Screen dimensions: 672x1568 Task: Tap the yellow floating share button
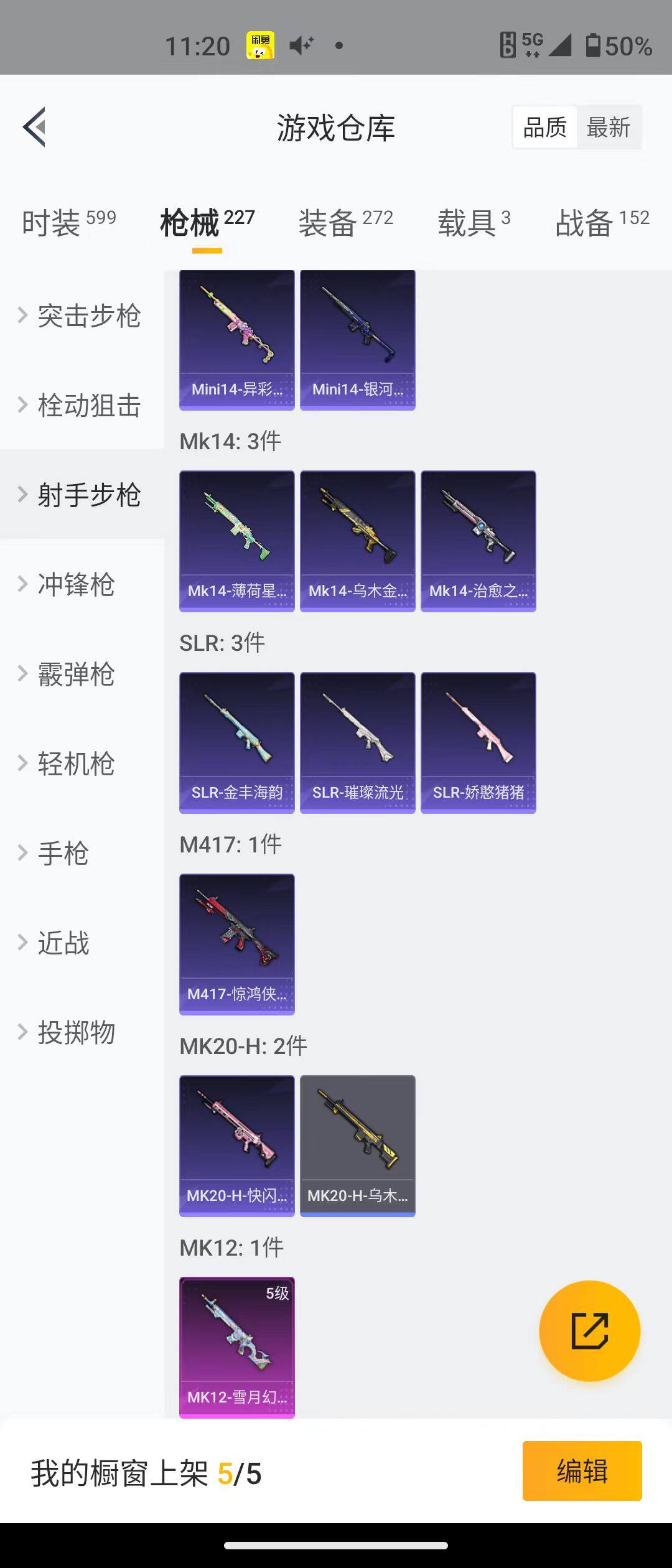[x=589, y=1332]
